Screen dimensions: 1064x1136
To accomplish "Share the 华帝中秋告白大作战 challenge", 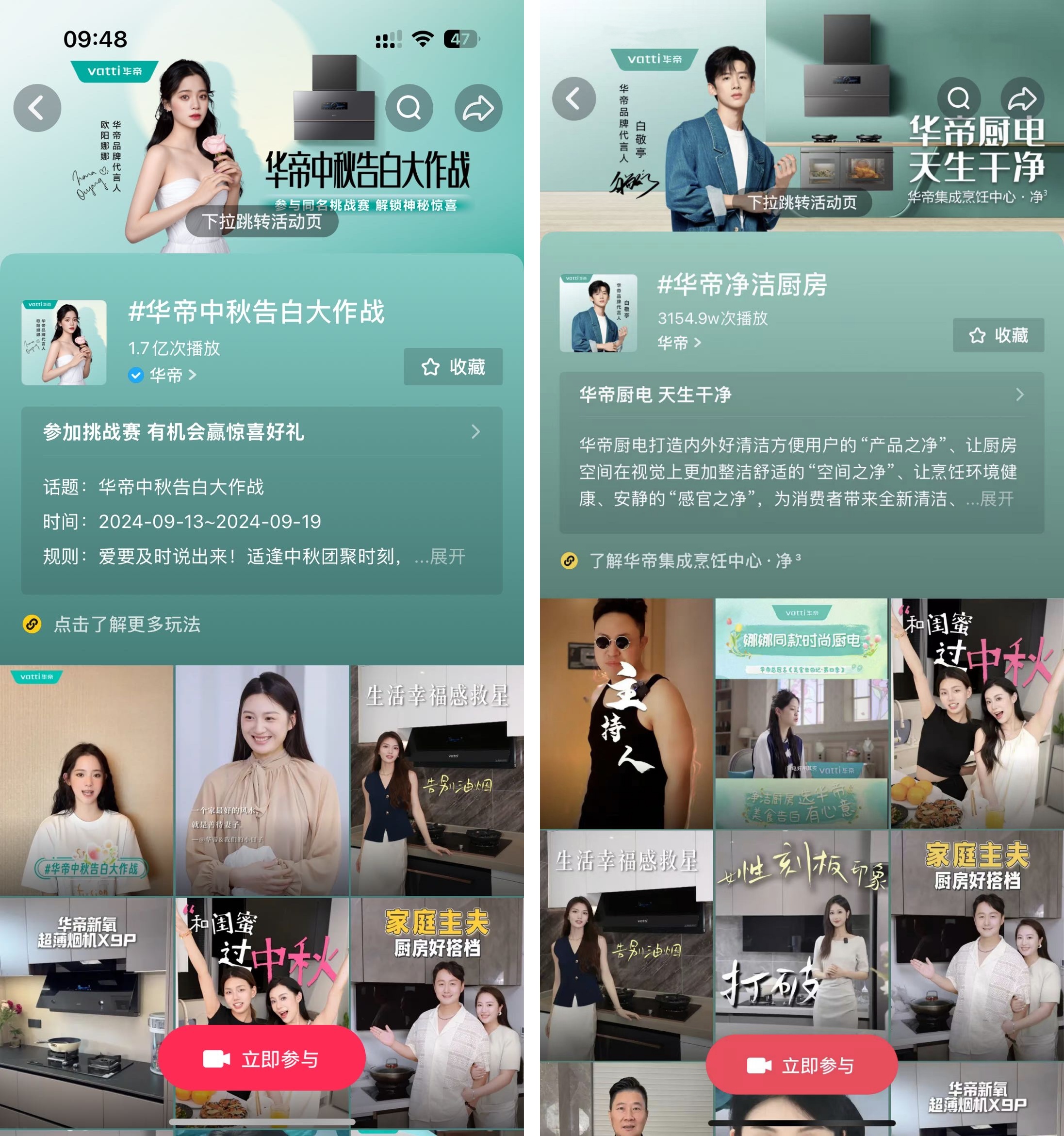I will pos(478,108).
